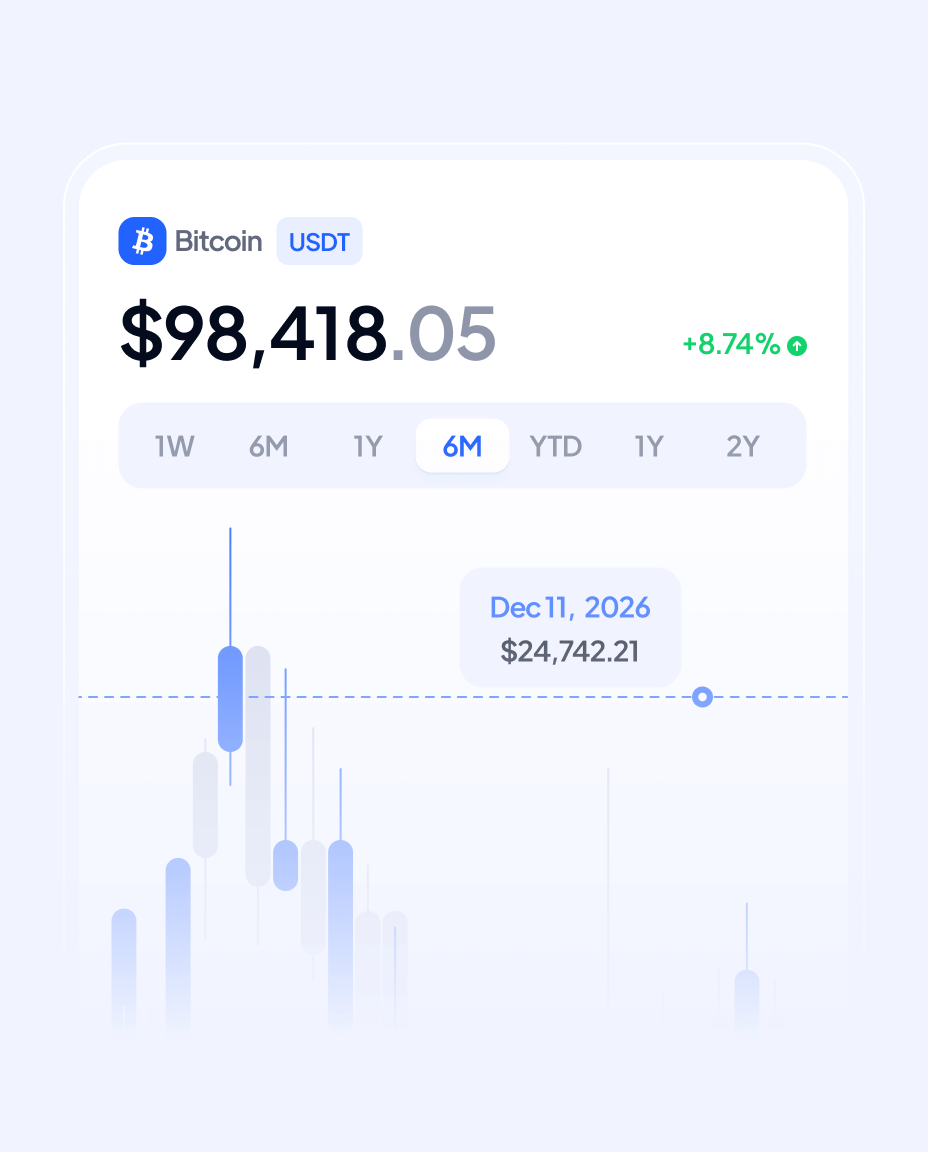The width and height of the screenshot is (928, 1152).
Task: Switch to the YTD time range
Action: pos(556,446)
